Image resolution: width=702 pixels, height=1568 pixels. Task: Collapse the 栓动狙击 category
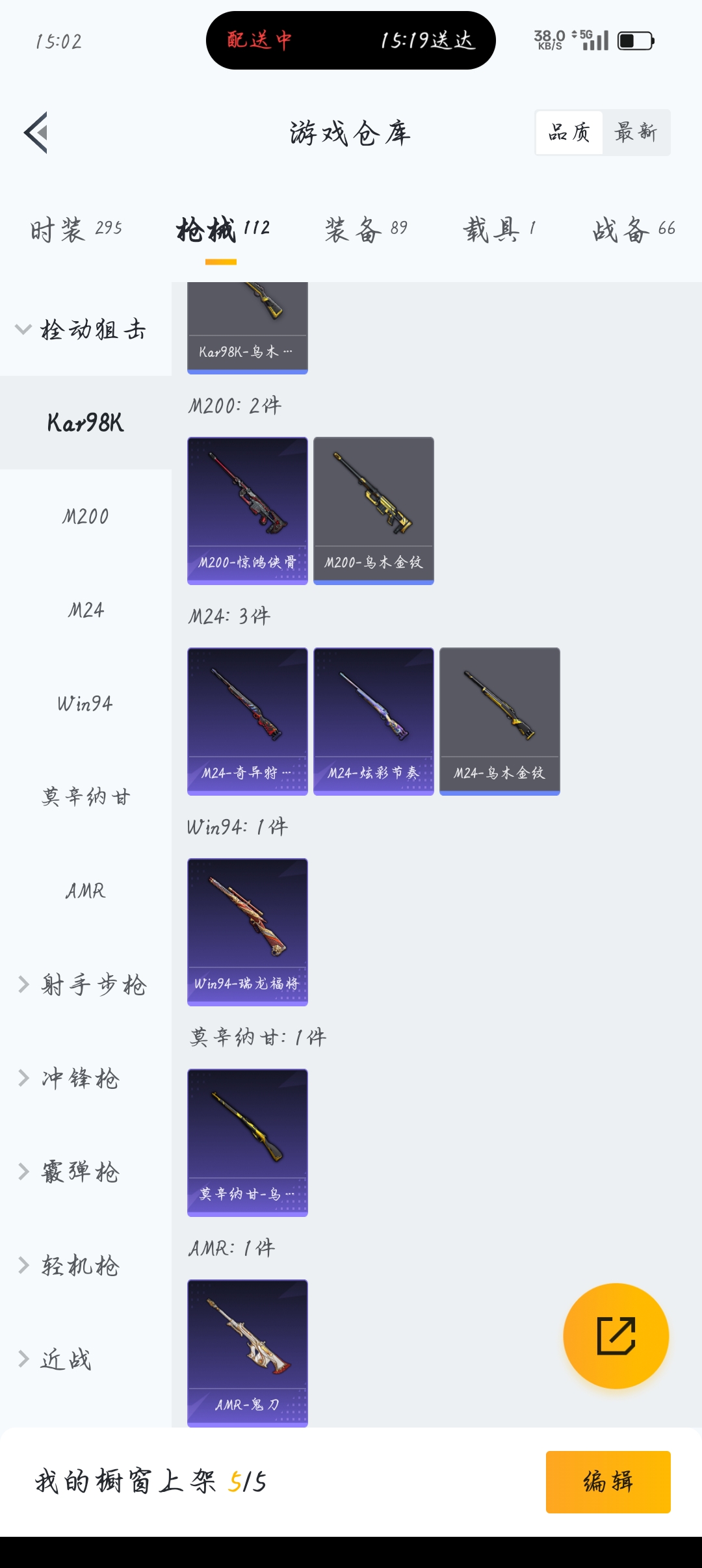[x=81, y=330]
